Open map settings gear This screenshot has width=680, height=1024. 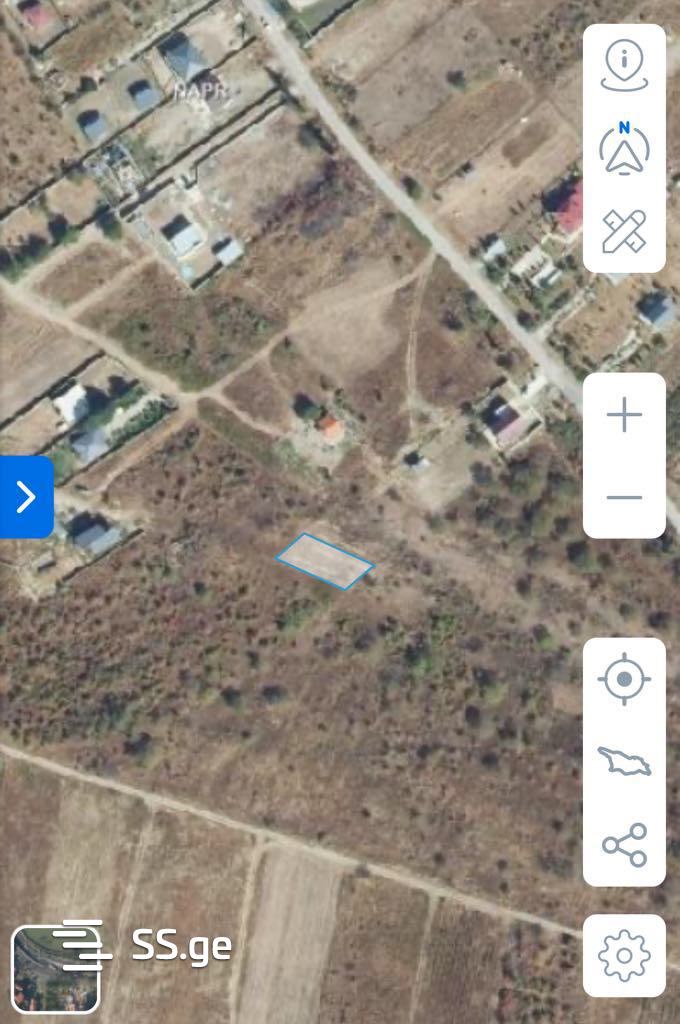(624, 955)
